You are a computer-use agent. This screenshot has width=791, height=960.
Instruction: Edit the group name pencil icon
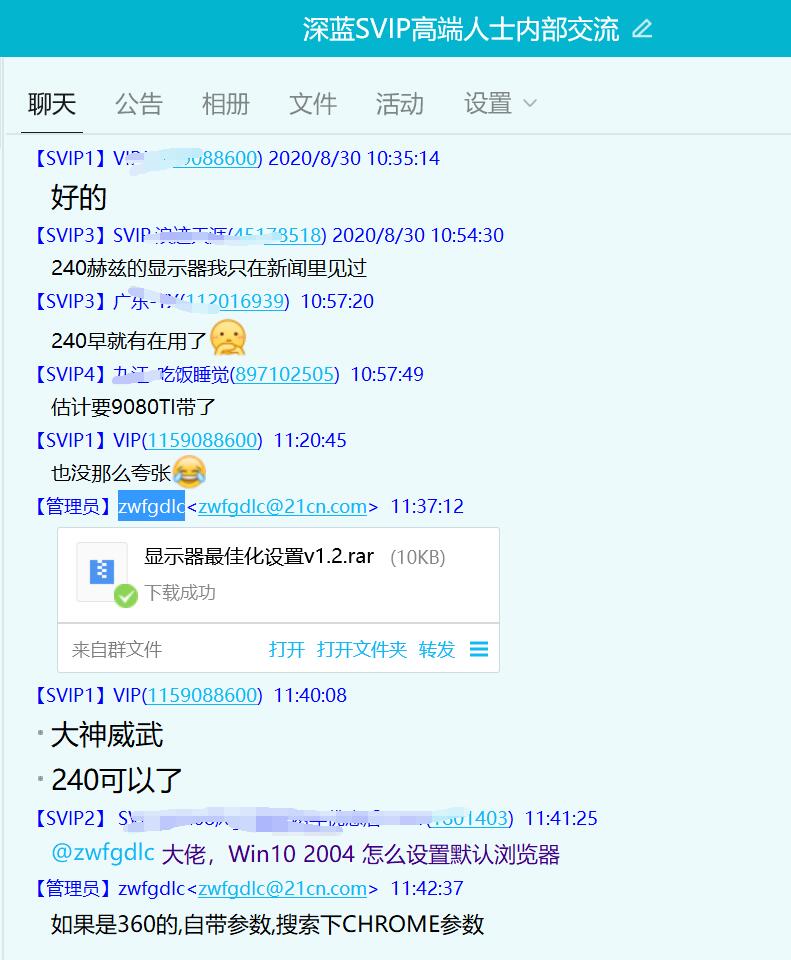[642, 29]
